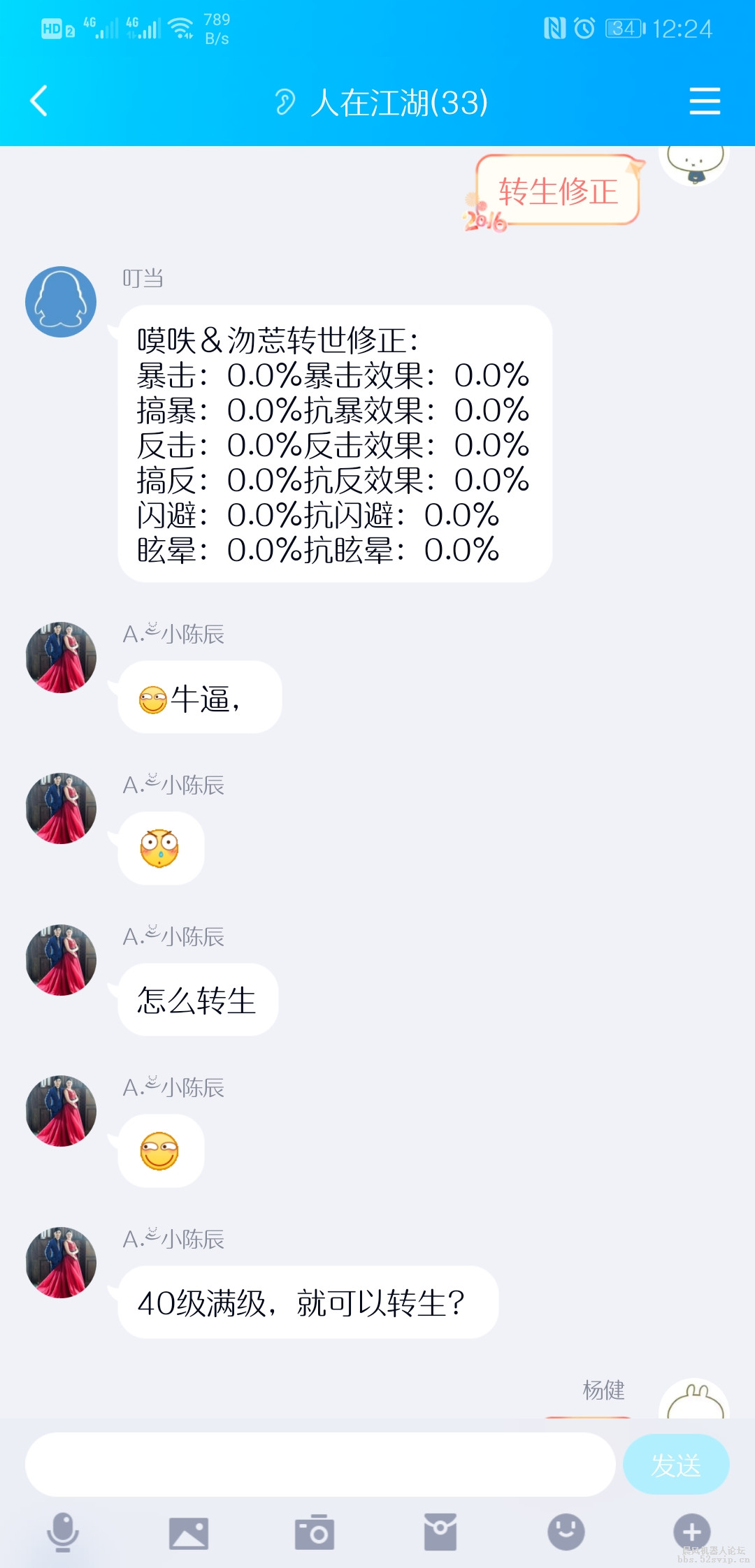This screenshot has height=1568, width=755.
Task: Tap the alarm clock status bar icon
Action: coord(584,28)
